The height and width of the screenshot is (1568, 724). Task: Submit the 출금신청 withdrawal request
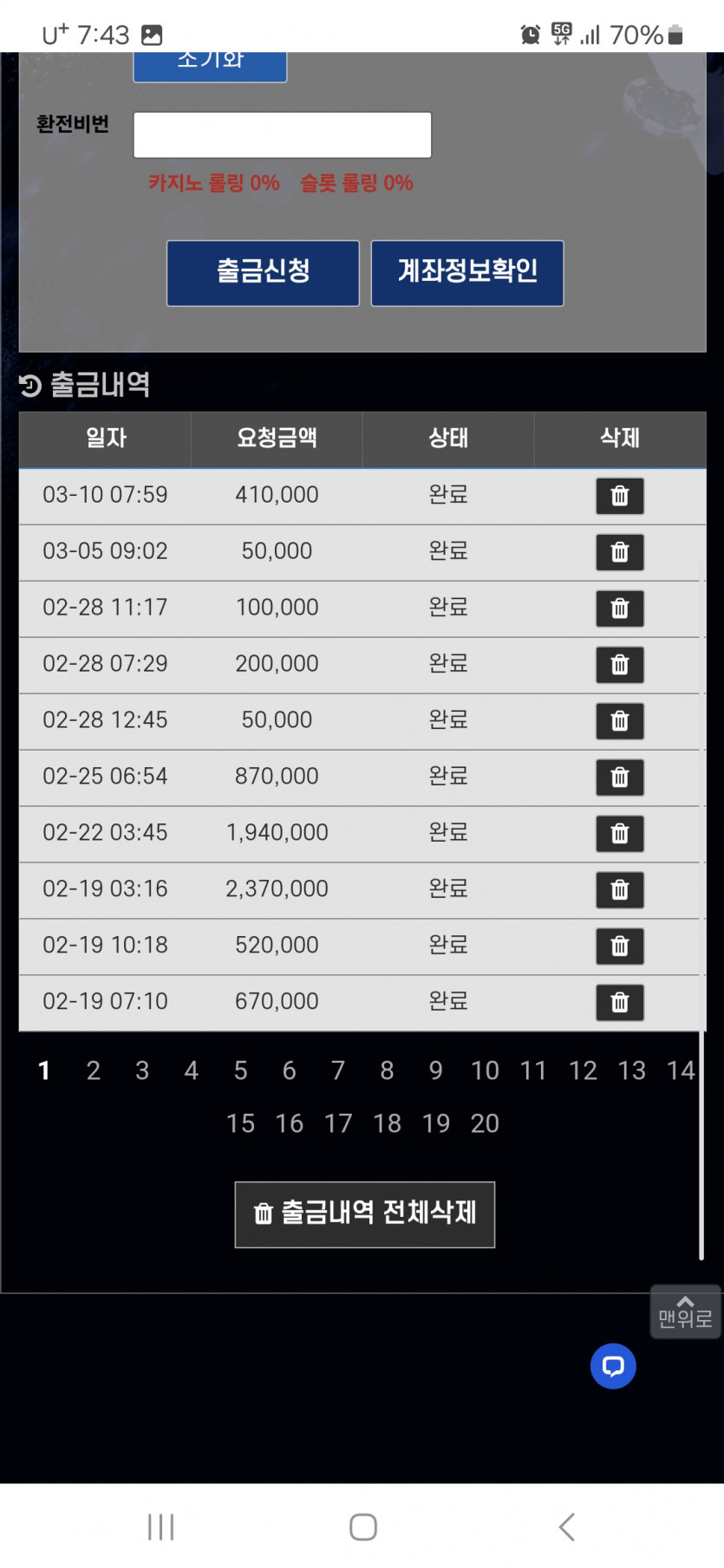(263, 273)
